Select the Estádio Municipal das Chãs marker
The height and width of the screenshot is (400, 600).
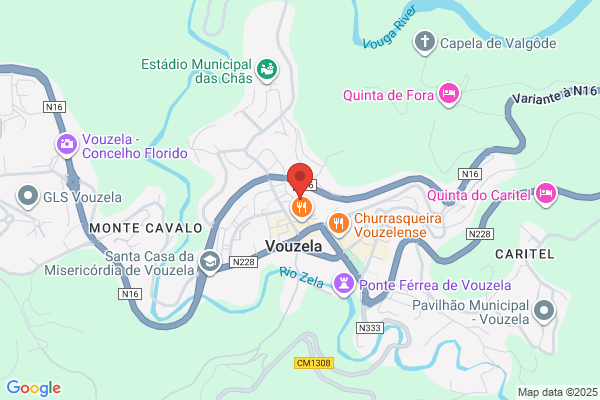(267, 70)
